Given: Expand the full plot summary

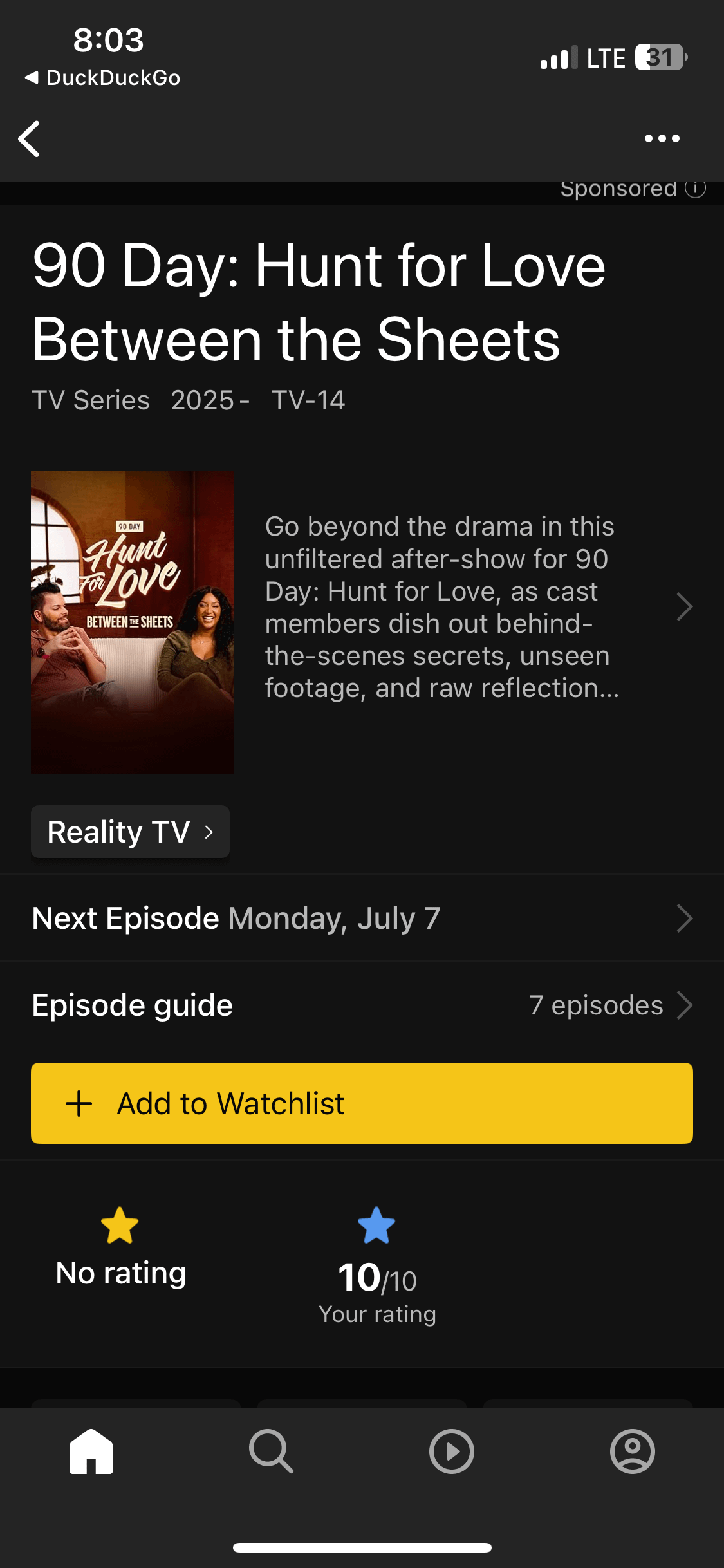Looking at the screenshot, I should 684,606.
